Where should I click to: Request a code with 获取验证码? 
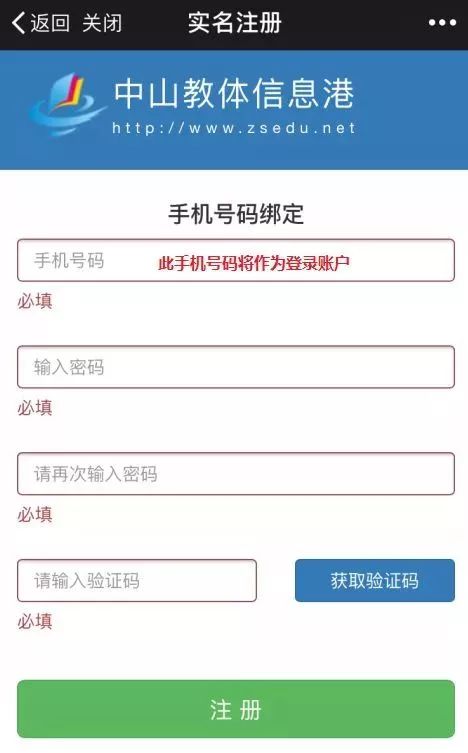pyautogui.click(x=375, y=580)
